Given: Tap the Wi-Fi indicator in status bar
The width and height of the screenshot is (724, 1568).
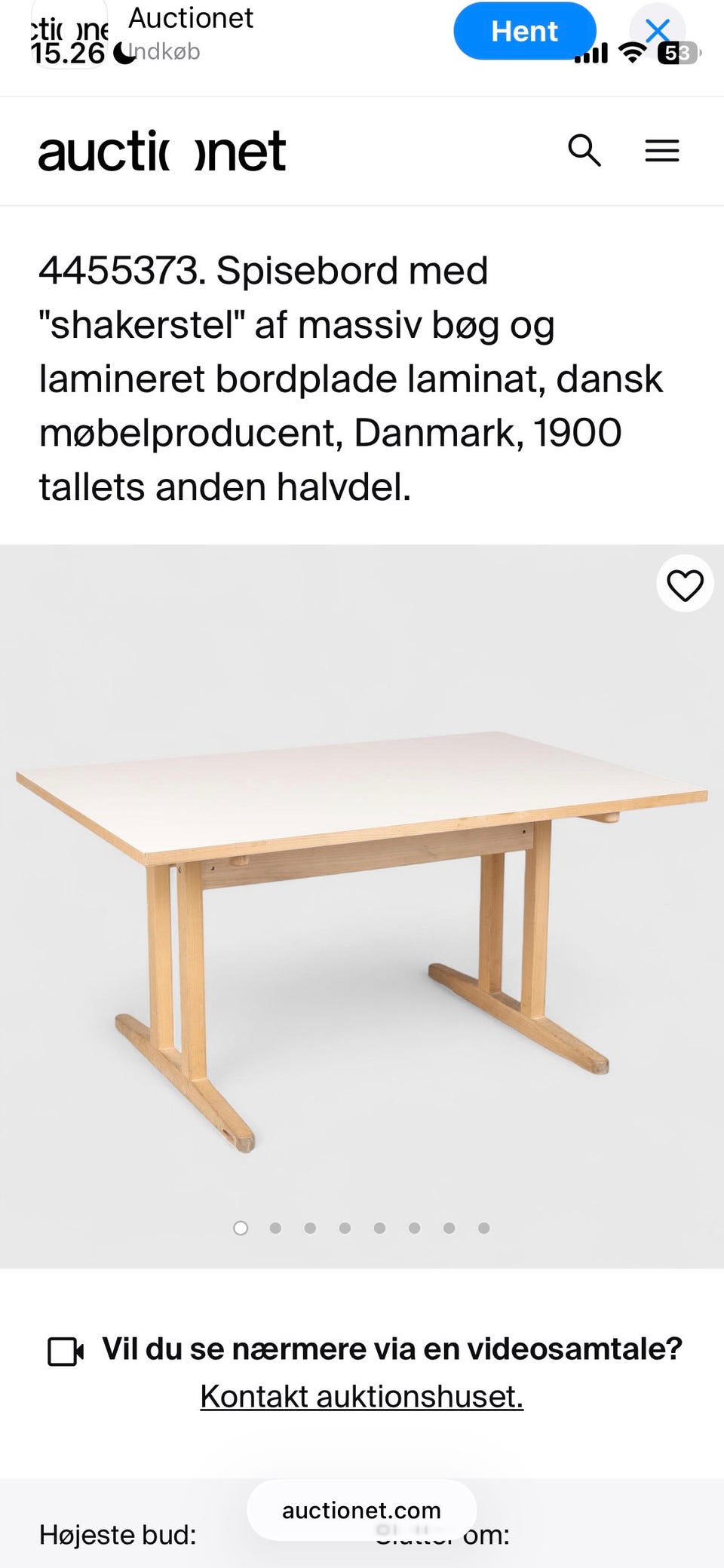Looking at the screenshot, I should (x=633, y=54).
